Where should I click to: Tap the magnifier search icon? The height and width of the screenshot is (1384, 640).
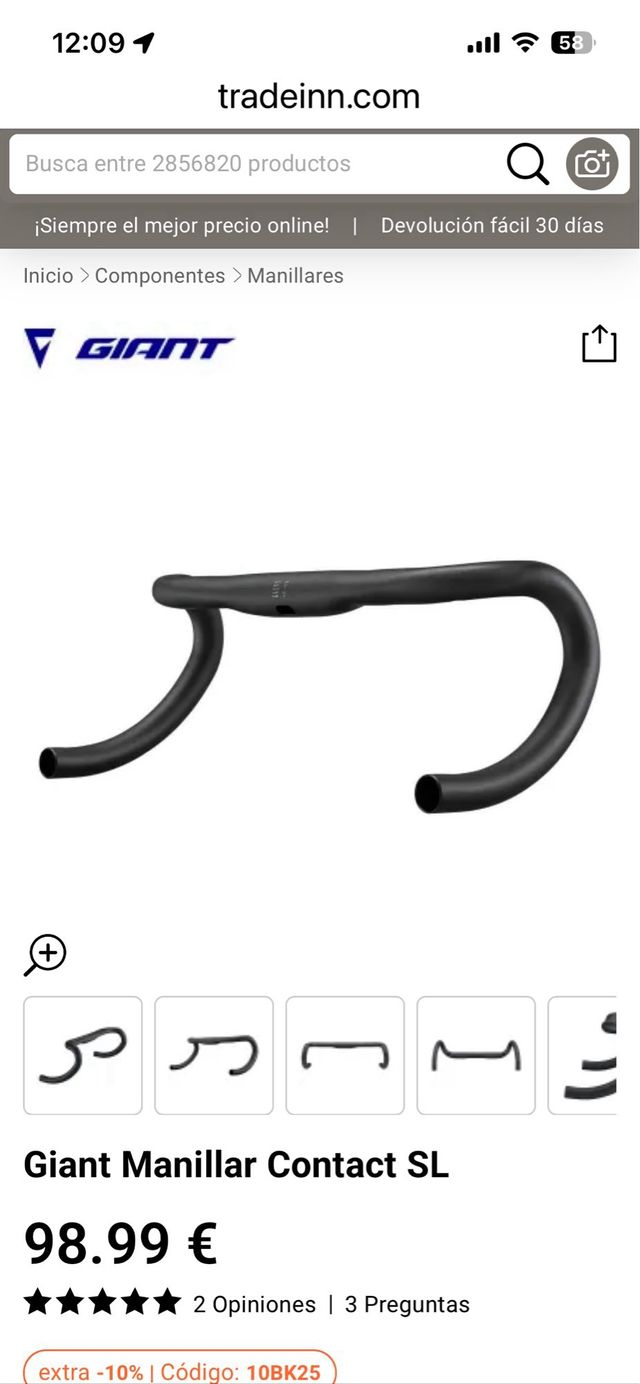click(527, 164)
